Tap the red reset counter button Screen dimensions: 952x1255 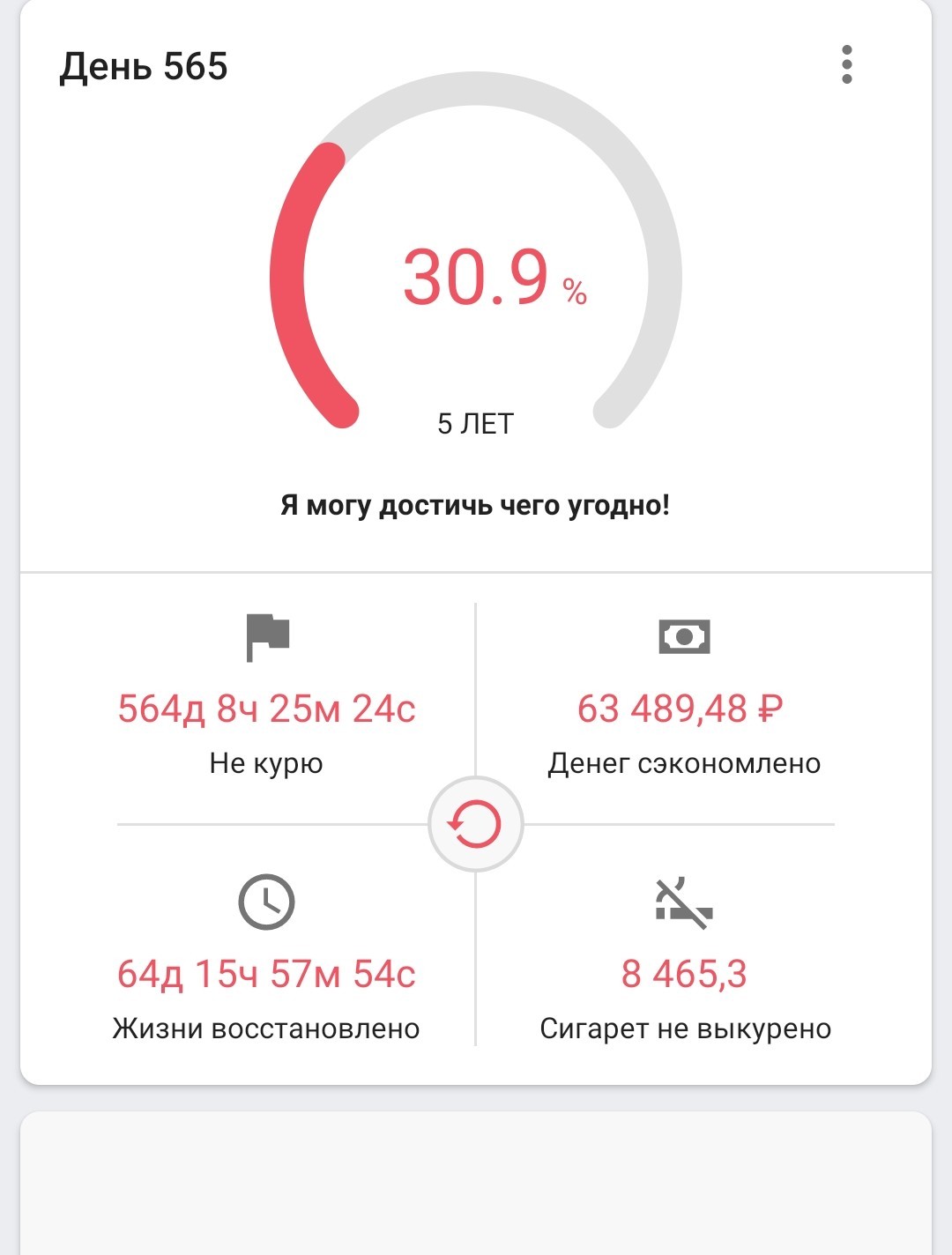pyautogui.click(x=475, y=825)
